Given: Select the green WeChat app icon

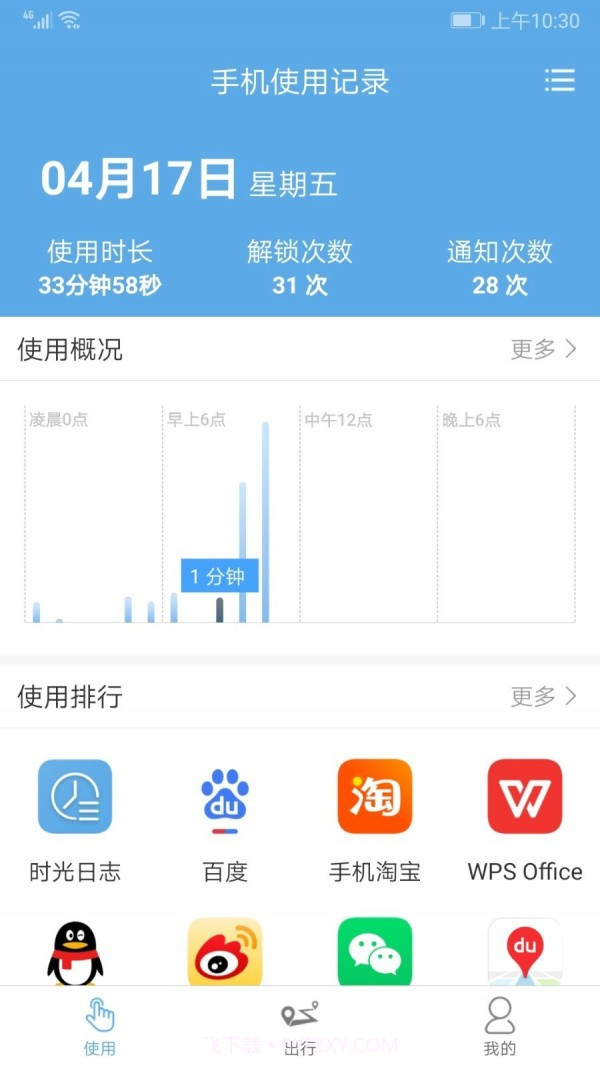Looking at the screenshot, I should tap(375, 952).
